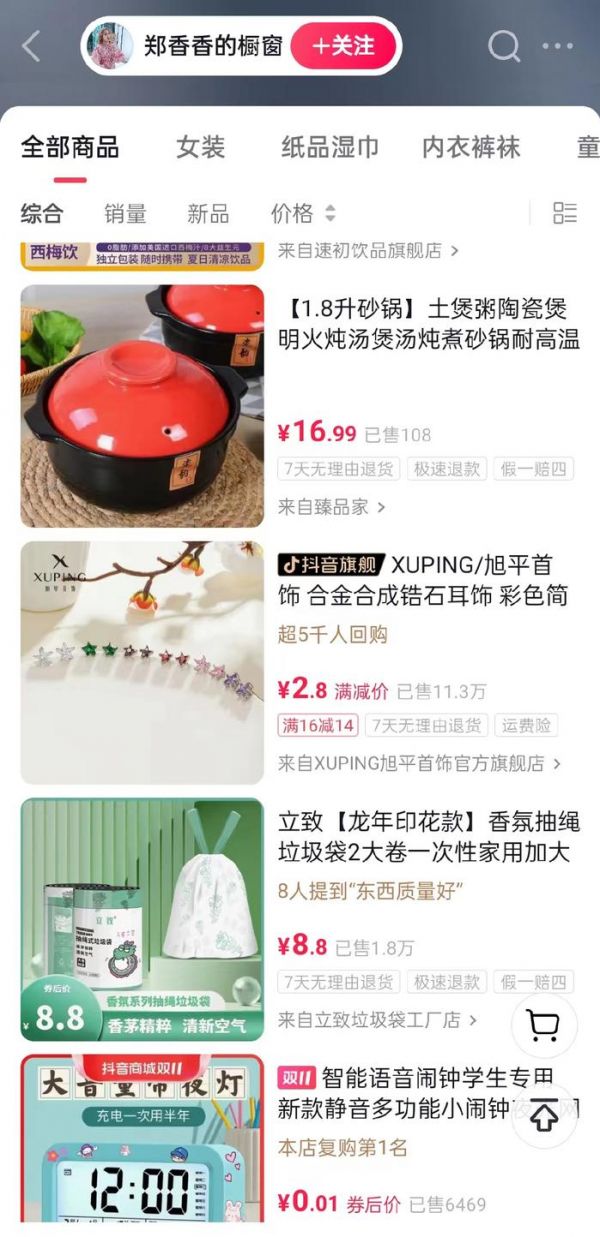This screenshot has height=1237, width=600.
Task: Visit XUPING旭平首饰官方旗舰店 store link
Action: point(419,763)
